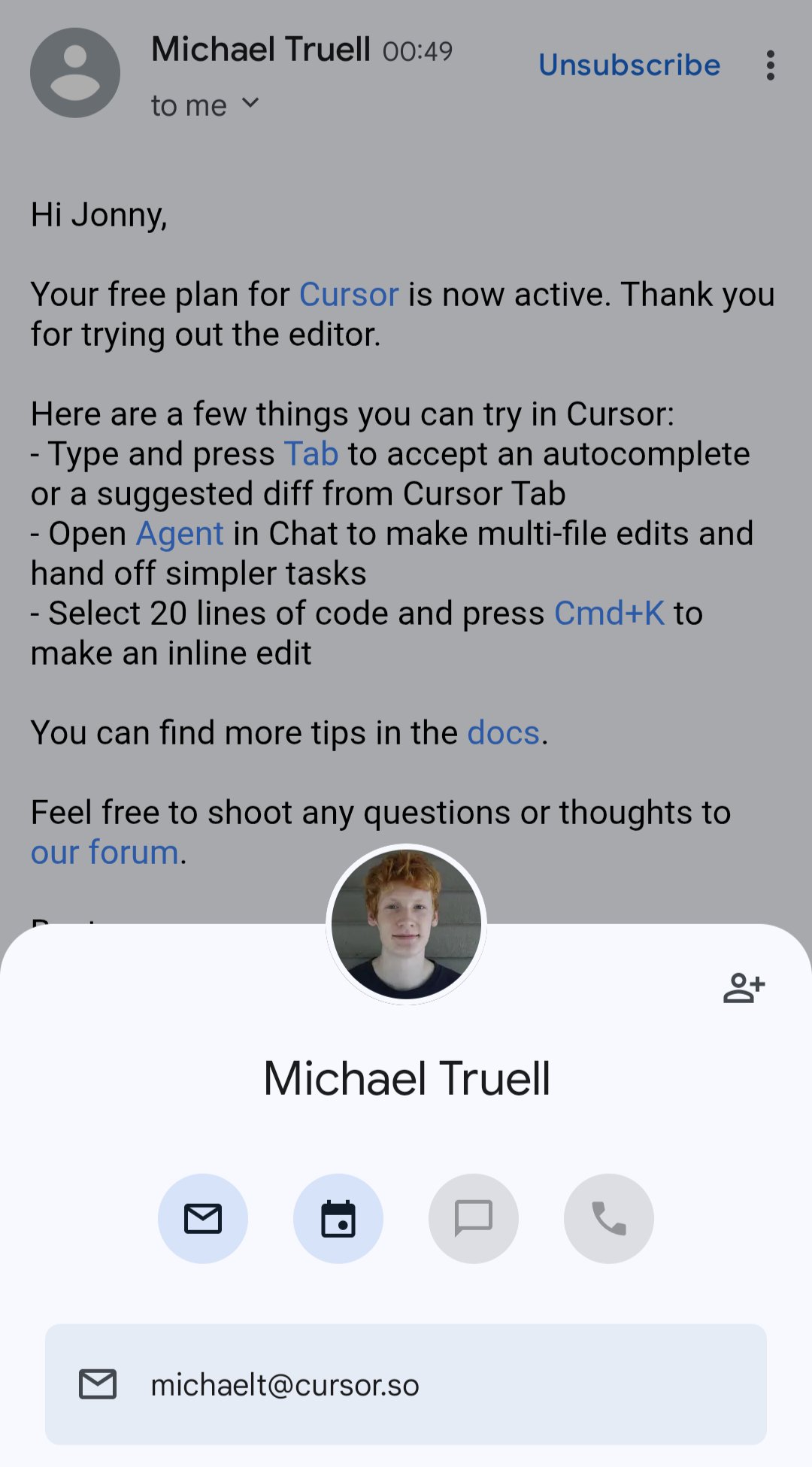The height and width of the screenshot is (1467, 812).
Task: Add Michael Truell to contacts
Action: pos(744,988)
